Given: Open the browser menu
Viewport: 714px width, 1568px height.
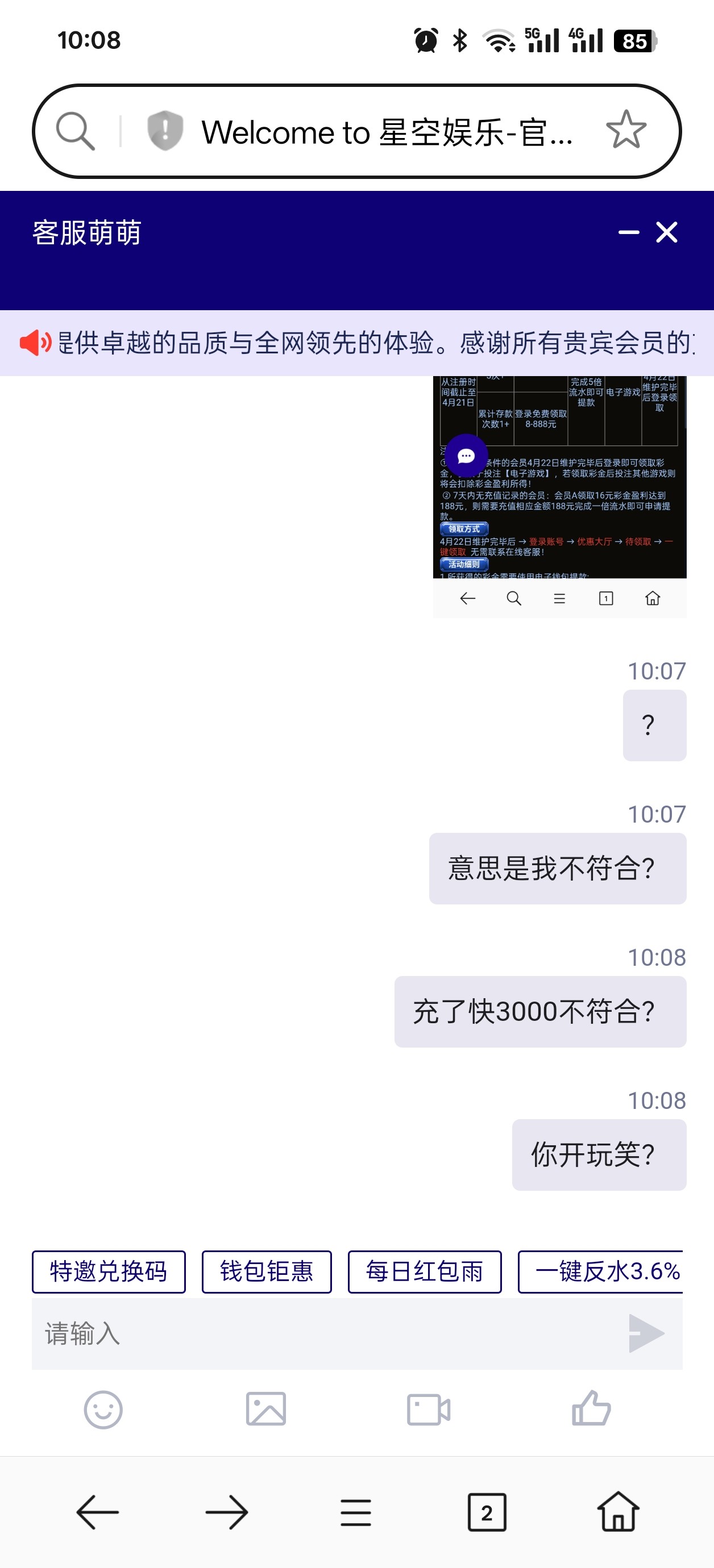Looking at the screenshot, I should click(356, 1512).
